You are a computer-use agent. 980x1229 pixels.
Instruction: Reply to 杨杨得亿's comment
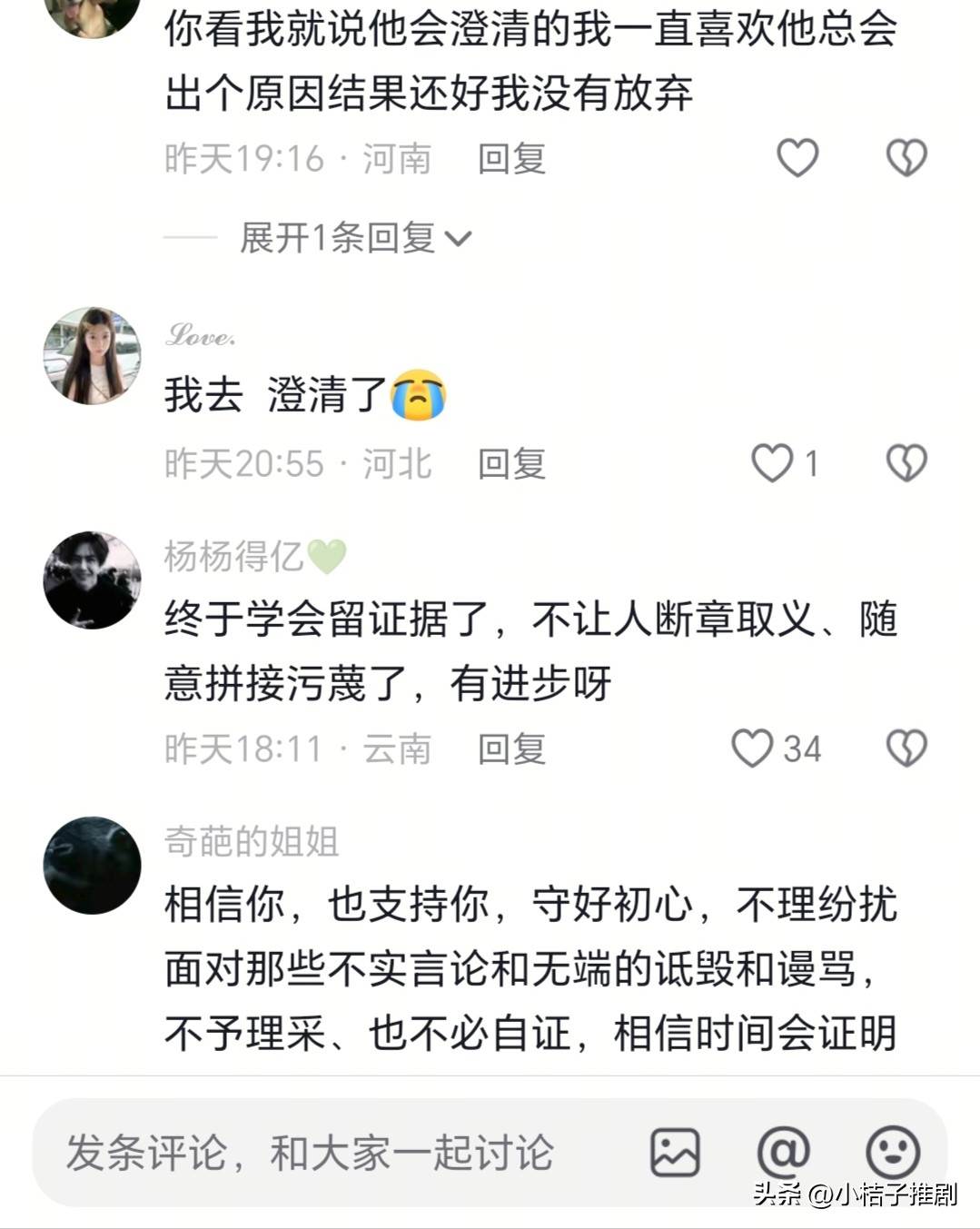coord(511,749)
